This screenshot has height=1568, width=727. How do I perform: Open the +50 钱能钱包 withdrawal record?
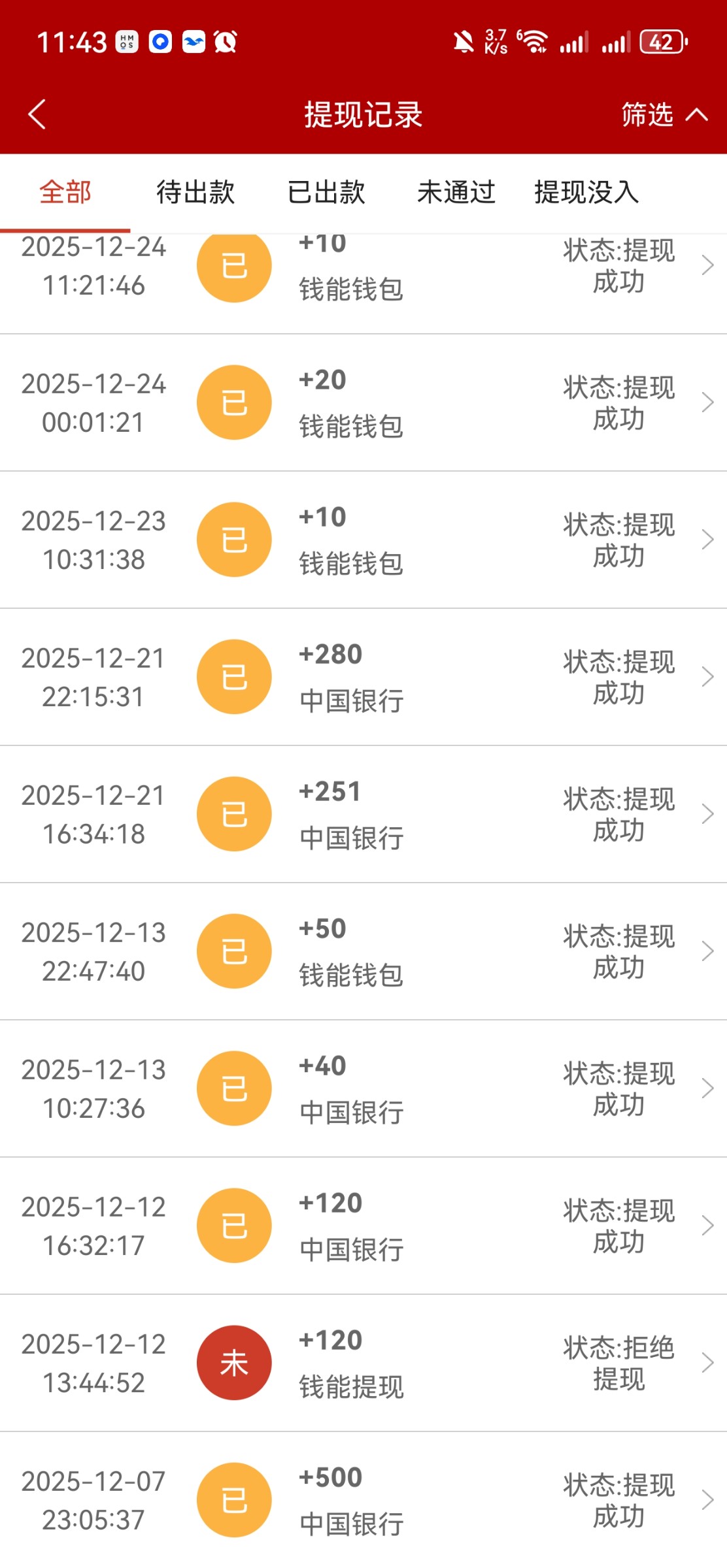tap(363, 951)
